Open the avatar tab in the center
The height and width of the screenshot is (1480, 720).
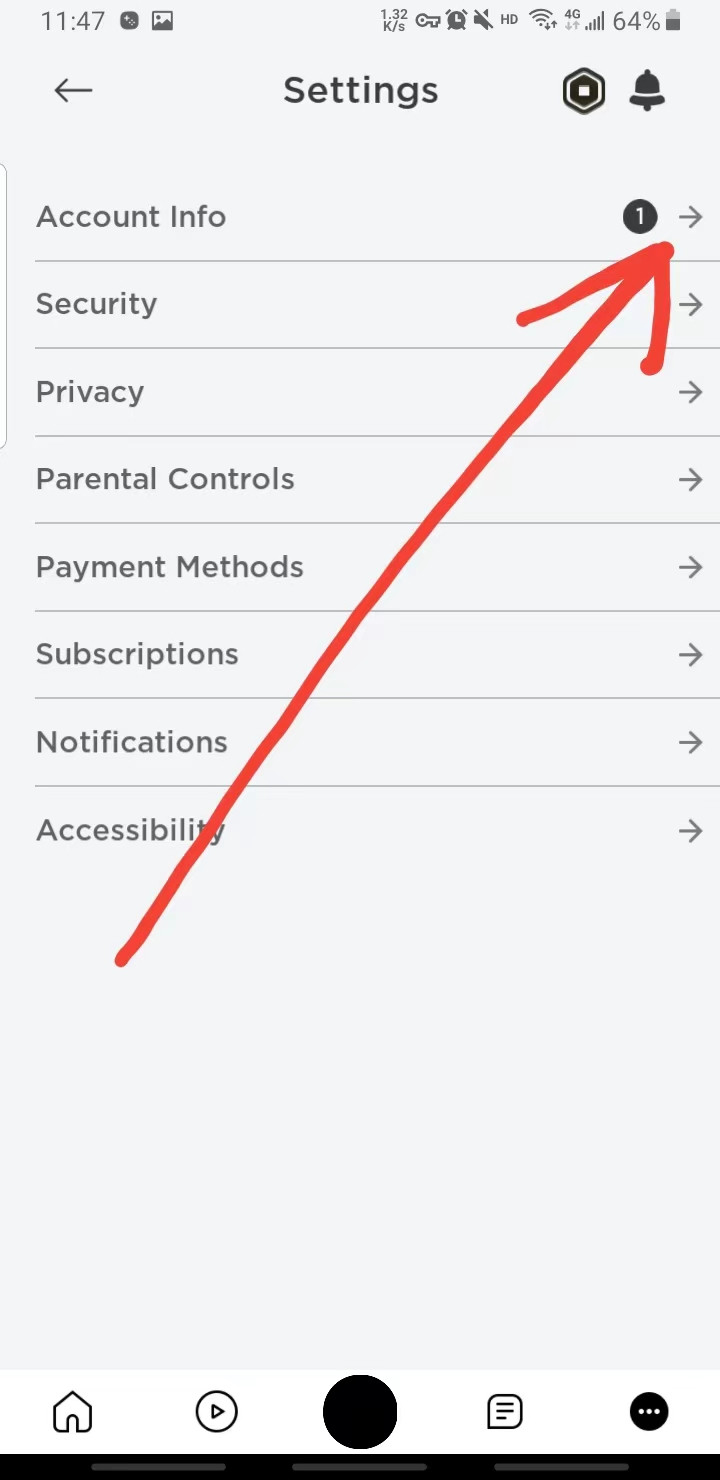[360, 1412]
